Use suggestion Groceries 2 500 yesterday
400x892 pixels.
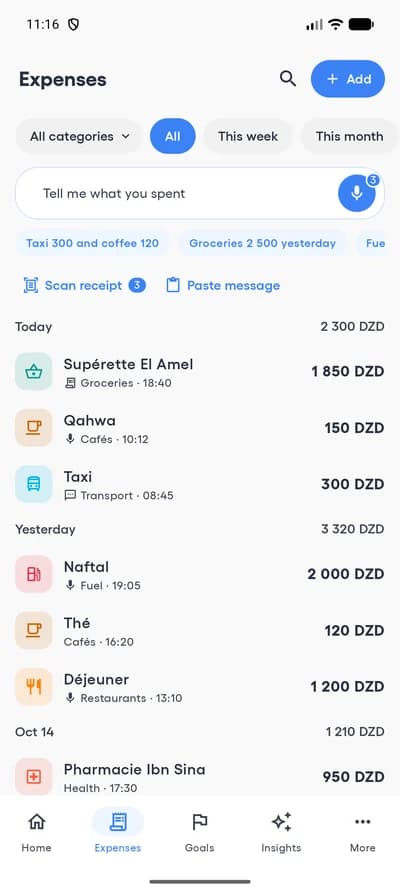coord(262,243)
